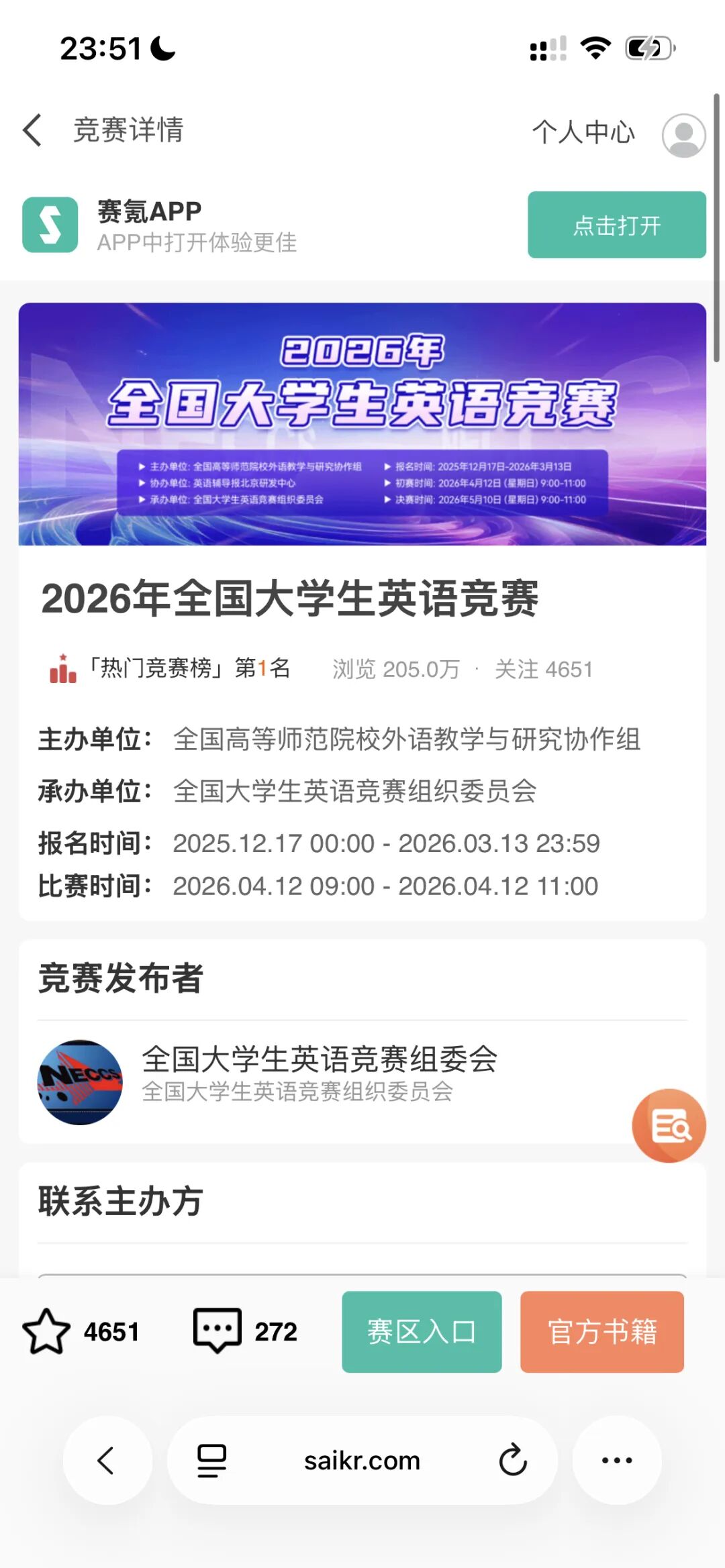The image size is (725, 1568).
Task: Favorite this competition with the star icon
Action: 46,1331
